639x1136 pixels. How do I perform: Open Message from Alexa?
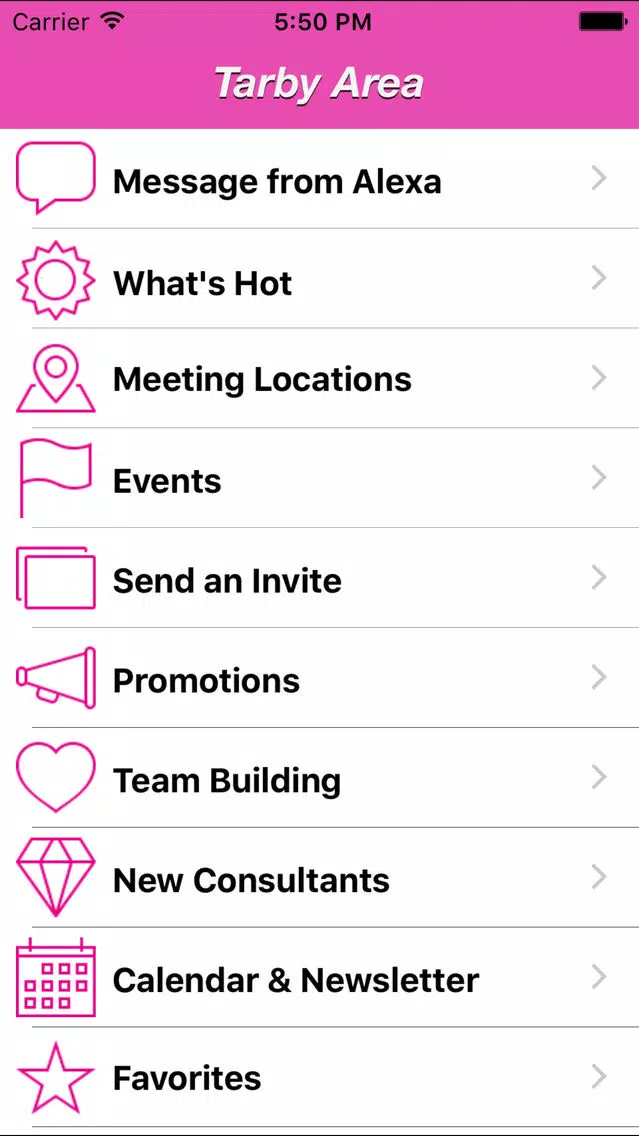tap(320, 179)
